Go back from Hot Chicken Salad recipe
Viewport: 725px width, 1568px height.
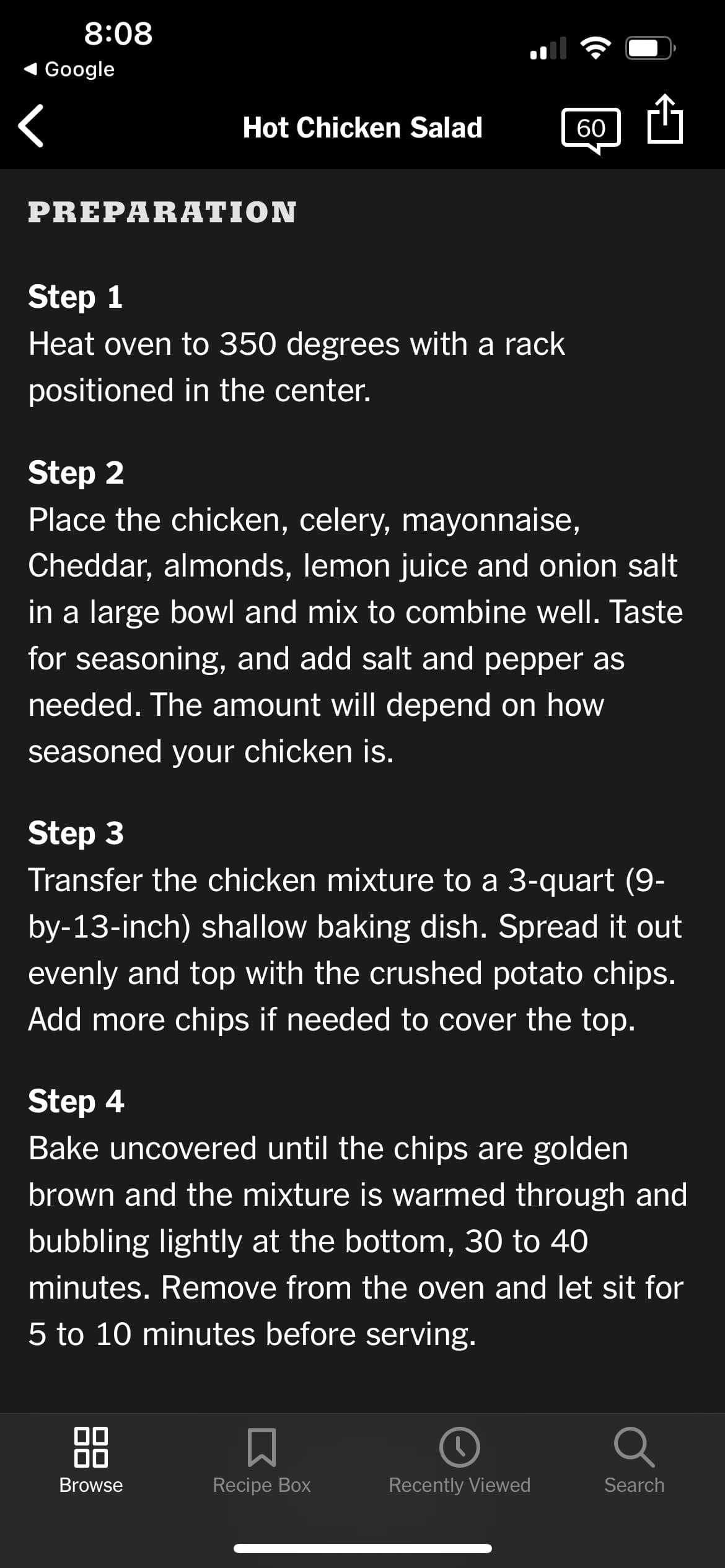click(31, 126)
